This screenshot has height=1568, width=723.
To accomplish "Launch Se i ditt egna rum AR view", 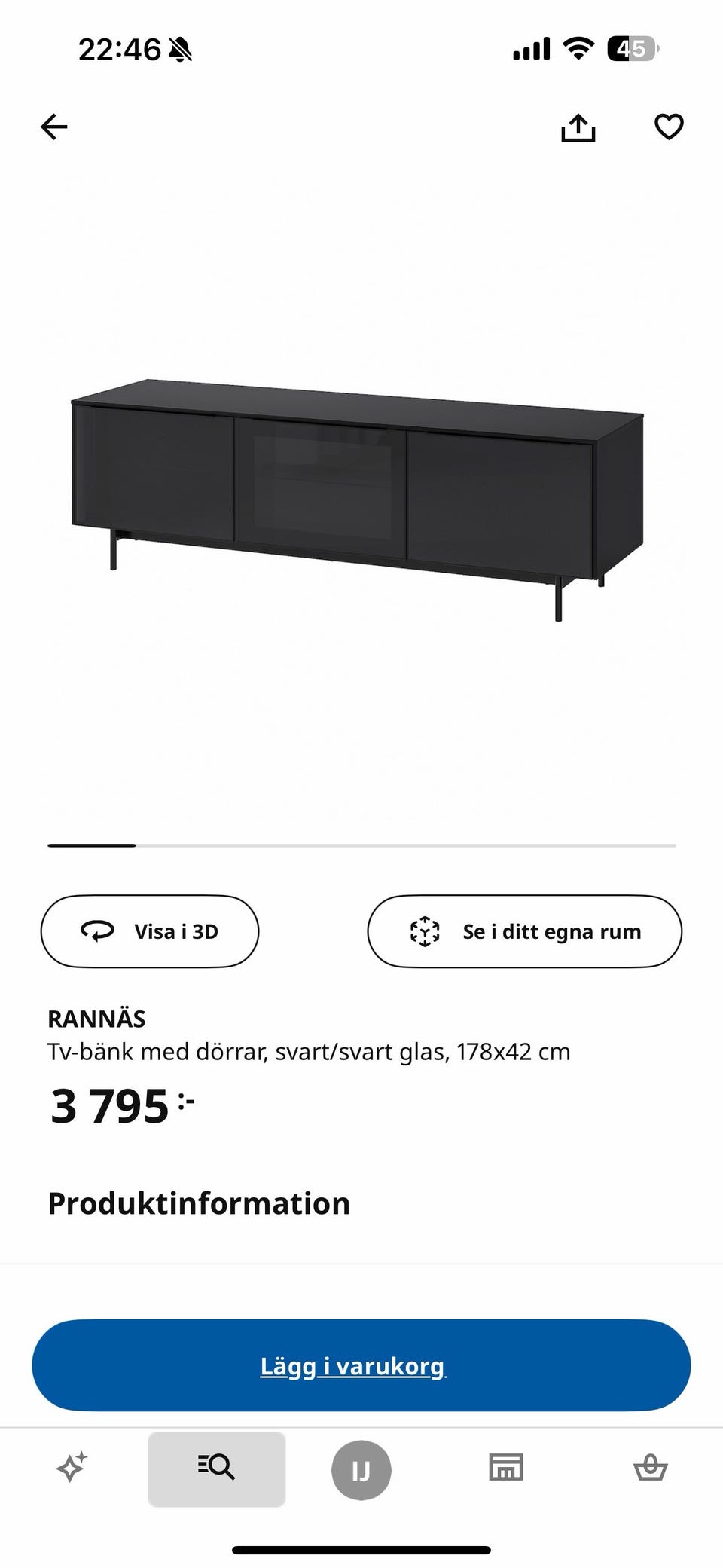I will pos(525,931).
